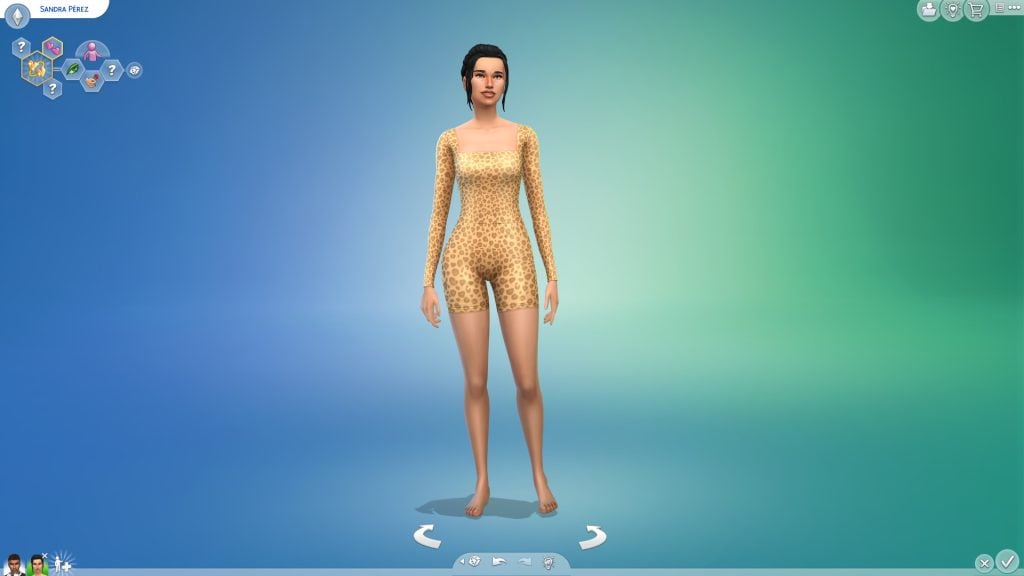Tap the lightbulb hint icon in bottom toolbar
Image resolution: width=1024 pixels, height=576 pixels.
point(548,562)
